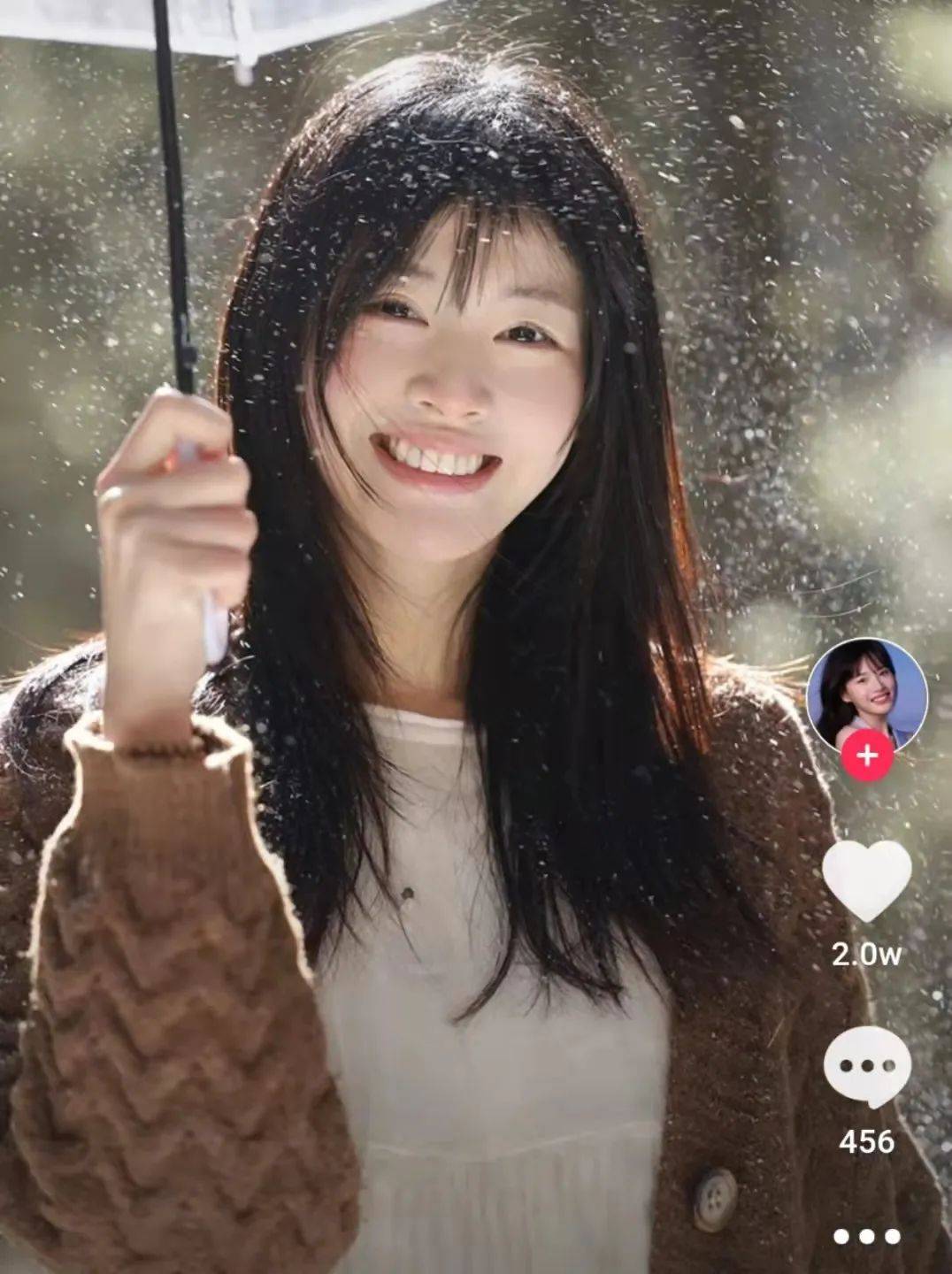Open the three-dot more options menu
Image resolution: width=952 pixels, height=1274 pixels.
click(866, 1236)
